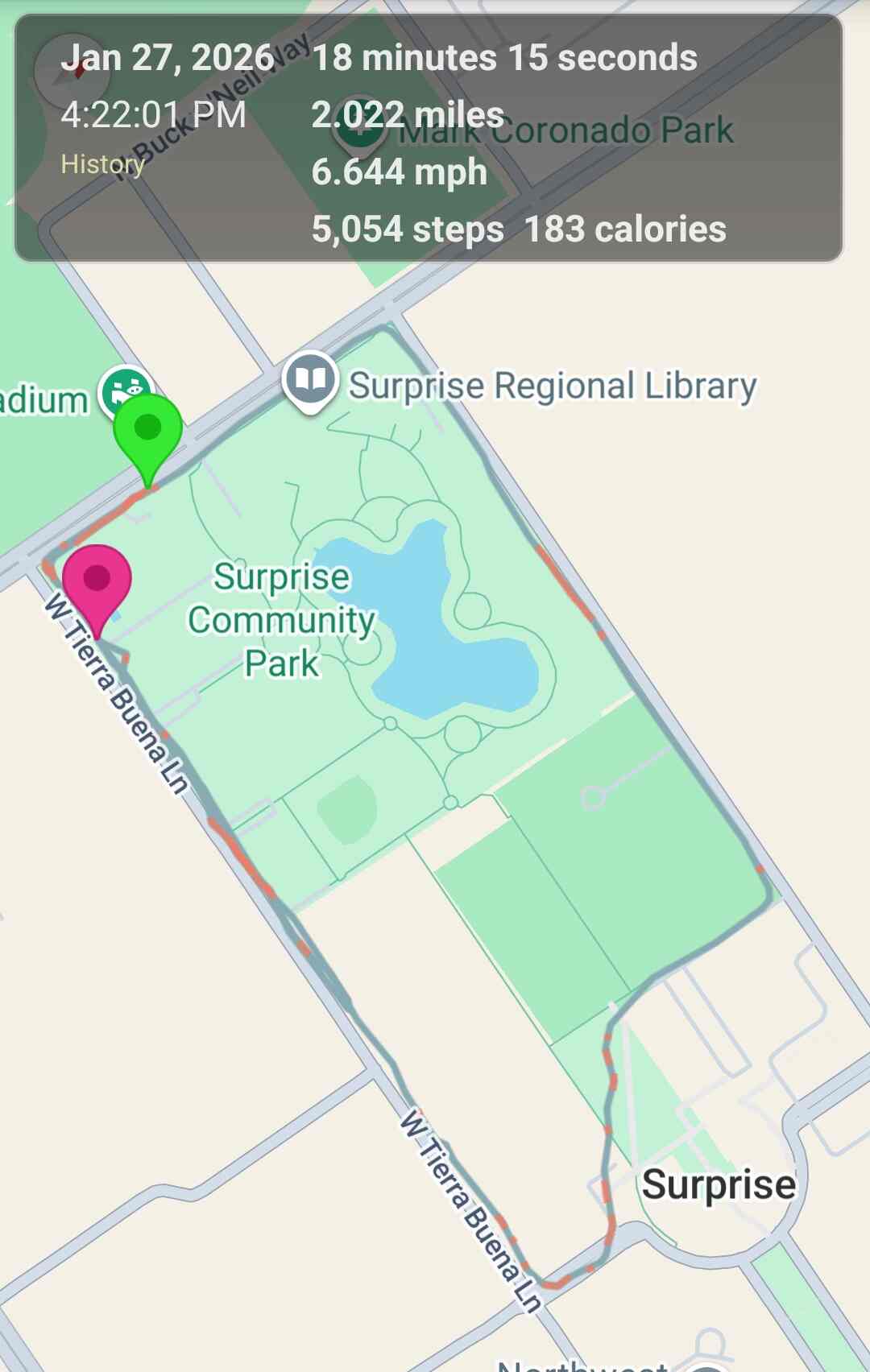Open the History link
Image resolution: width=870 pixels, height=1372 pixels.
[102, 164]
